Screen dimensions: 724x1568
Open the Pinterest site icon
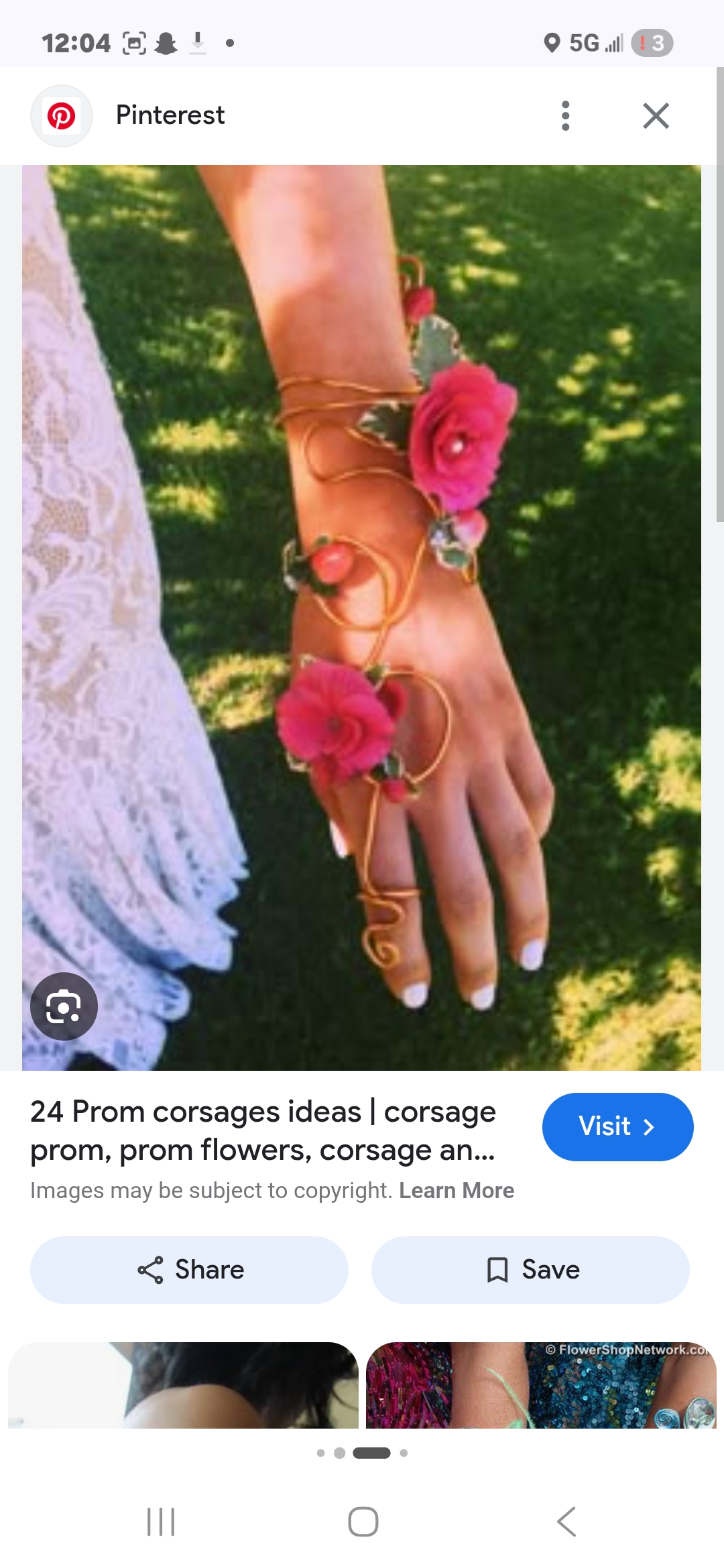click(62, 115)
